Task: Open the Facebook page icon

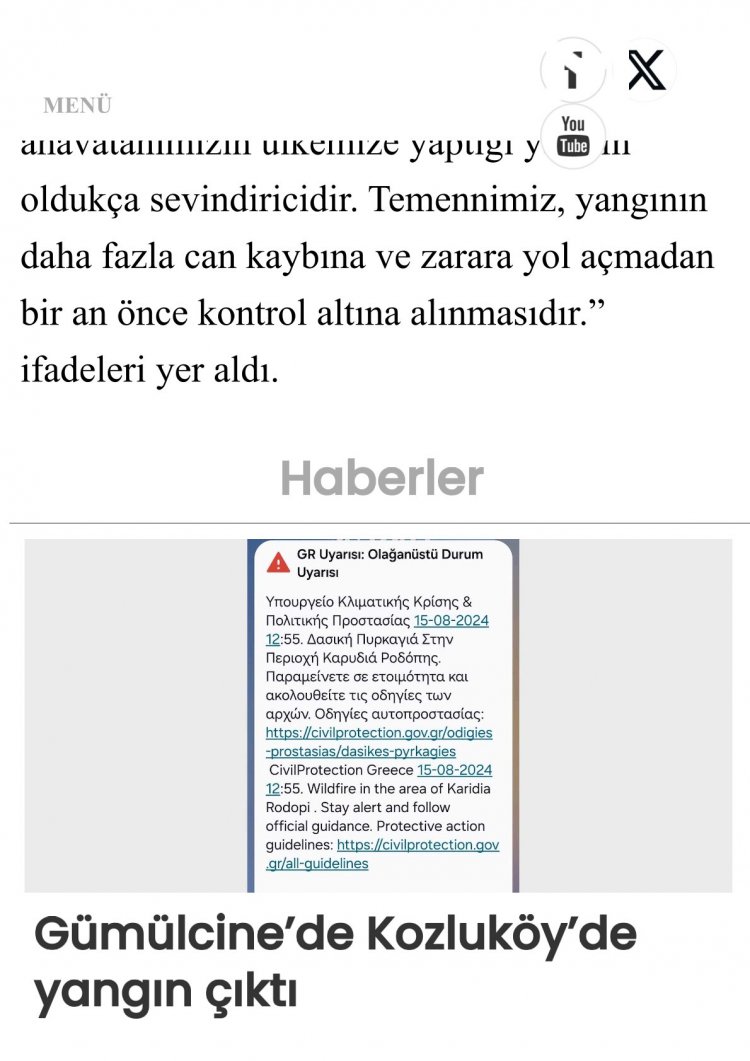Action: pos(573,72)
